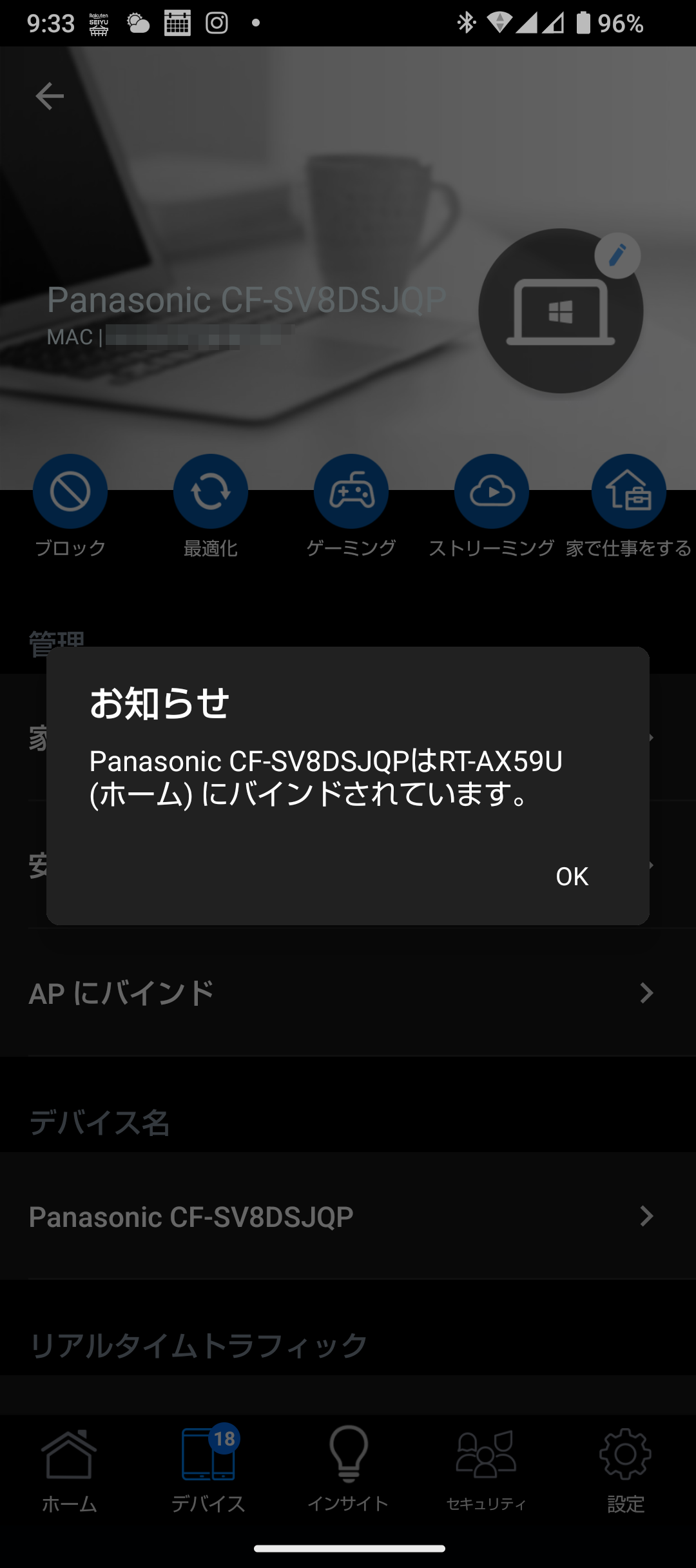Tap the ブロック block icon
The image size is (696, 1568).
[70, 491]
